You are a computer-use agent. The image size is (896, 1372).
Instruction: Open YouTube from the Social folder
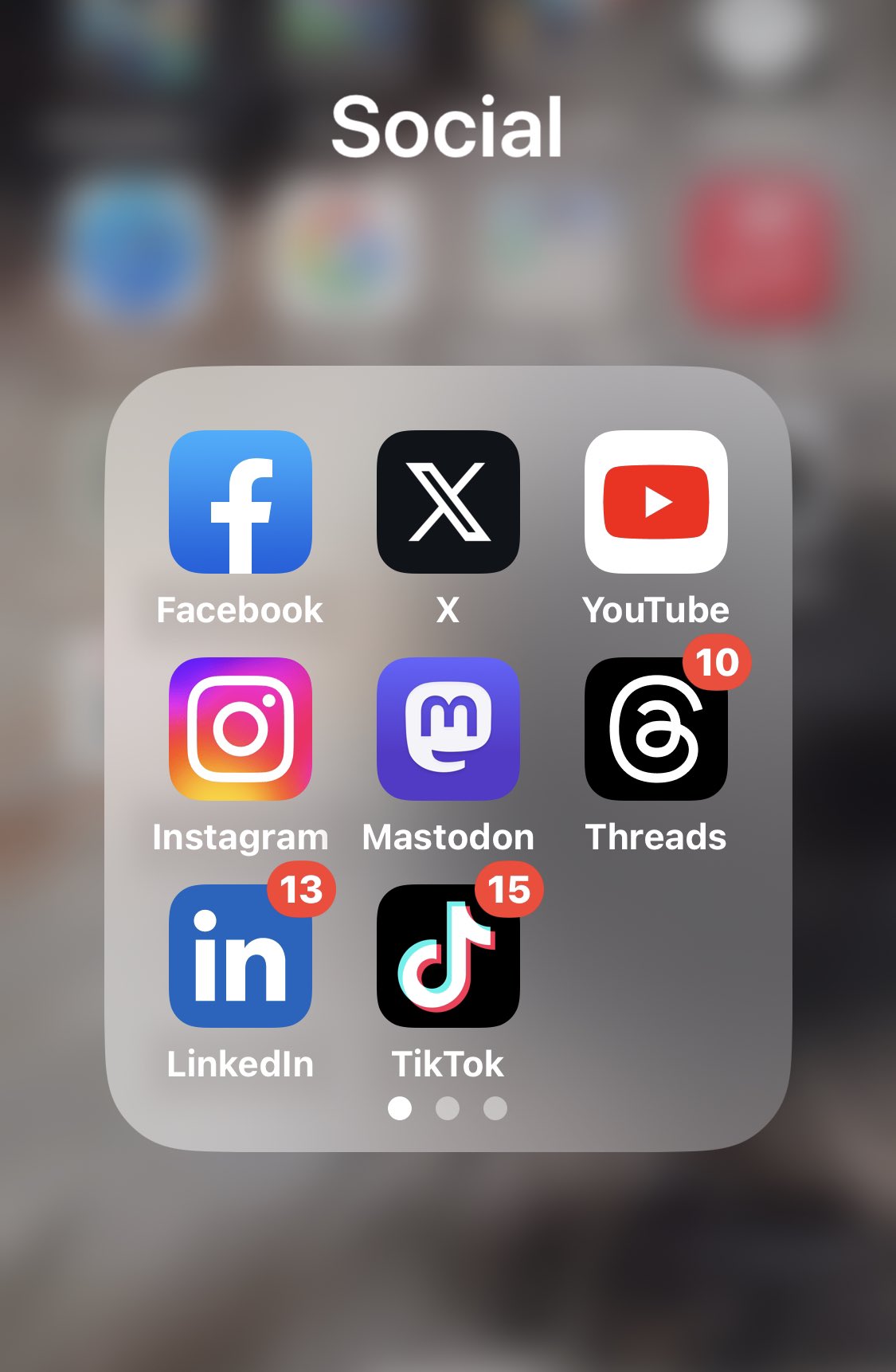point(655,502)
